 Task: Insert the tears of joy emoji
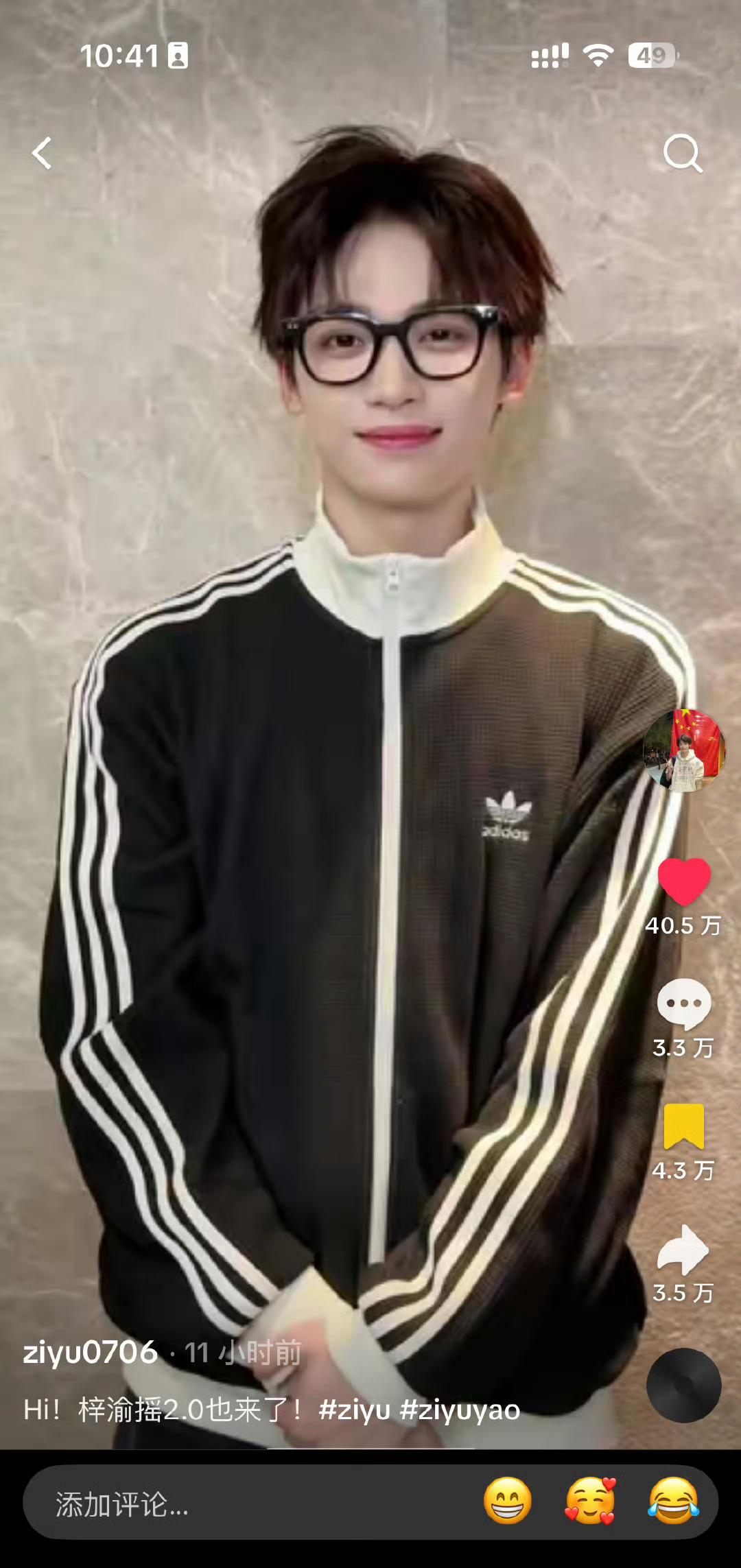click(x=673, y=1501)
